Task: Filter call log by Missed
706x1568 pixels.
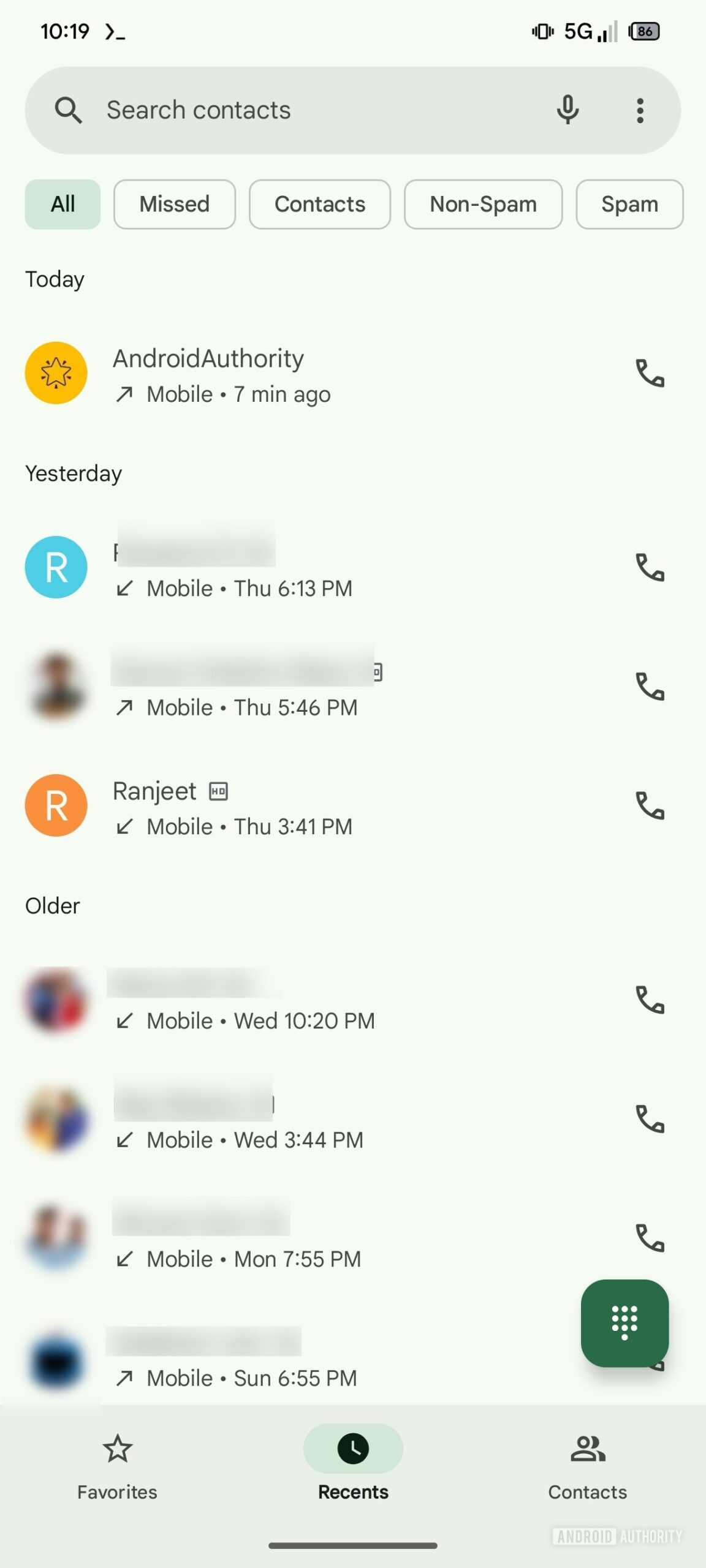Action: pos(174,204)
